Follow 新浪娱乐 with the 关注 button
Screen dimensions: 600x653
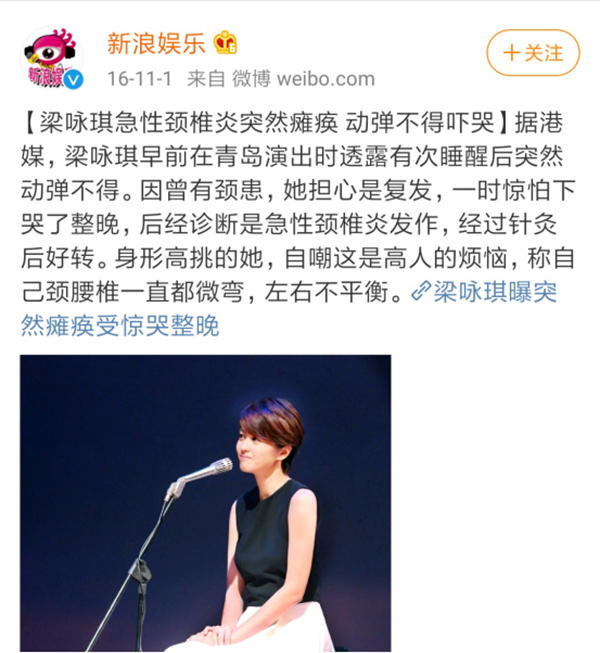pyautogui.click(x=532, y=52)
